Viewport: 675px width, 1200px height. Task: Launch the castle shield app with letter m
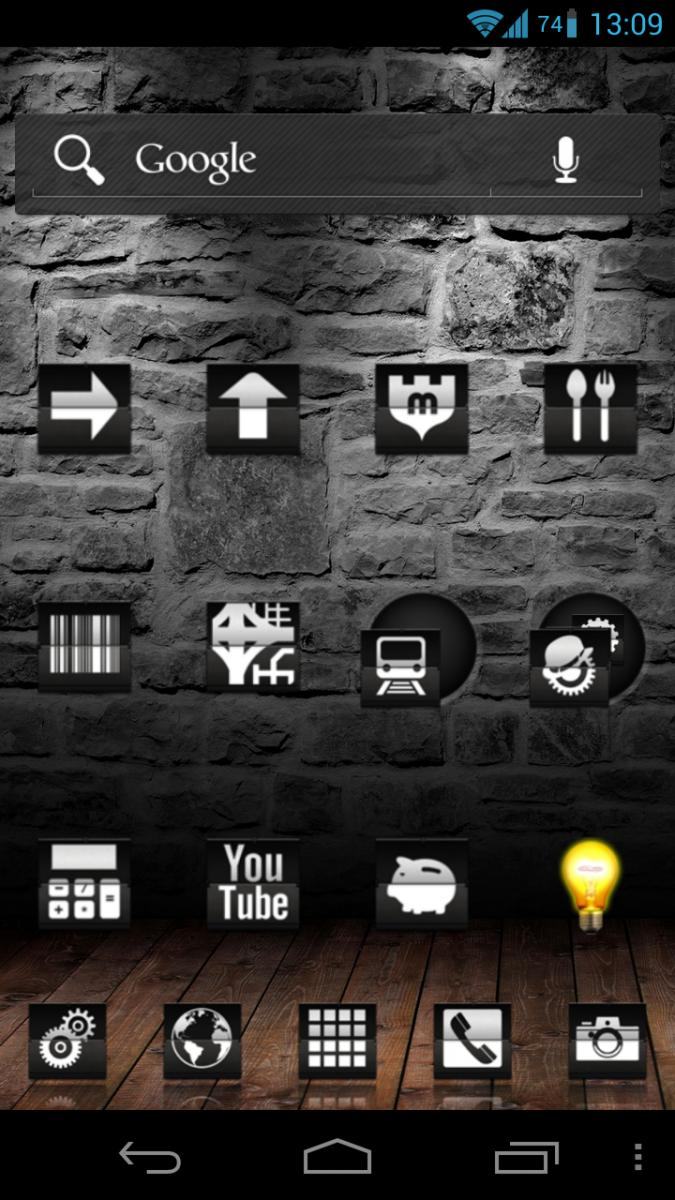point(422,409)
